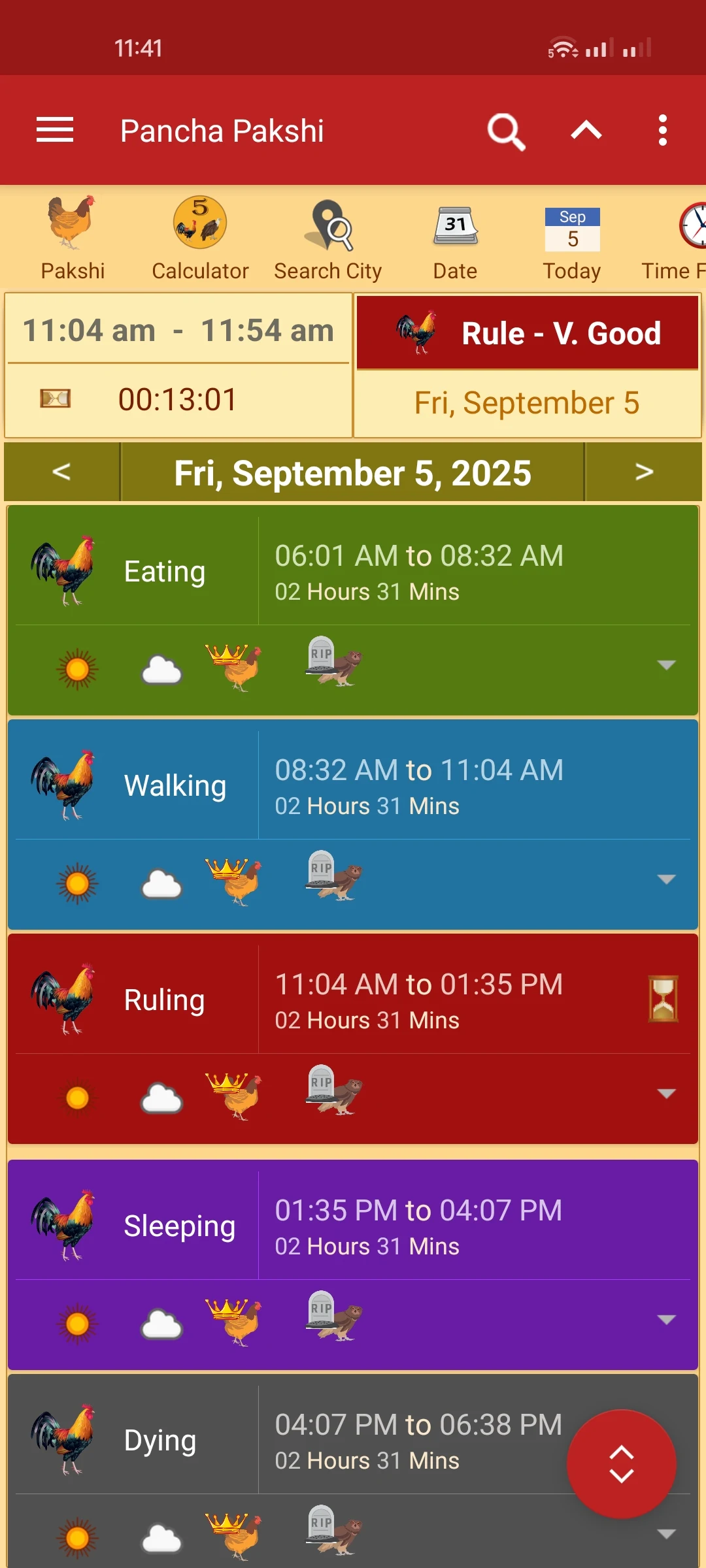The height and width of the screenshot is (1568, 706).
Task: Tap the red floating up-down arrows button
Action: [x=621, y=1463]
